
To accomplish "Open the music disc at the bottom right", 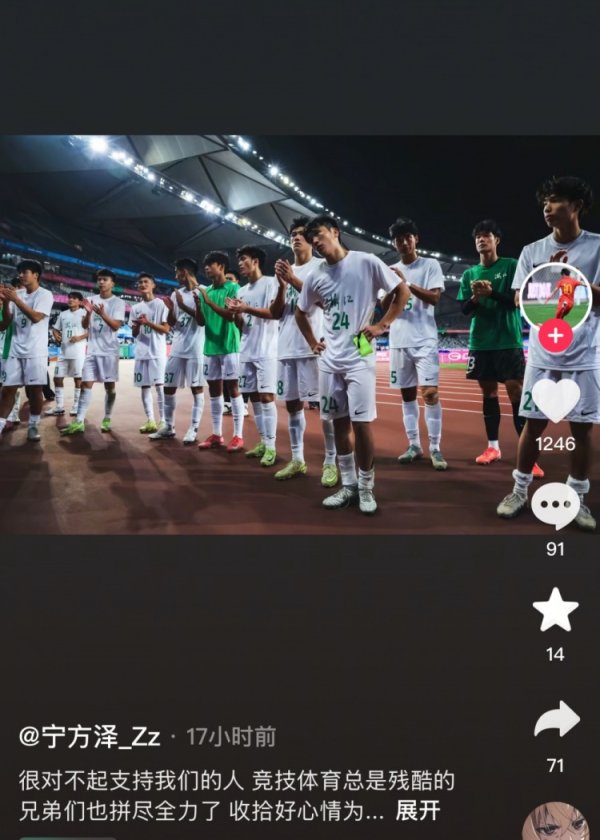I will pos(556,824).
